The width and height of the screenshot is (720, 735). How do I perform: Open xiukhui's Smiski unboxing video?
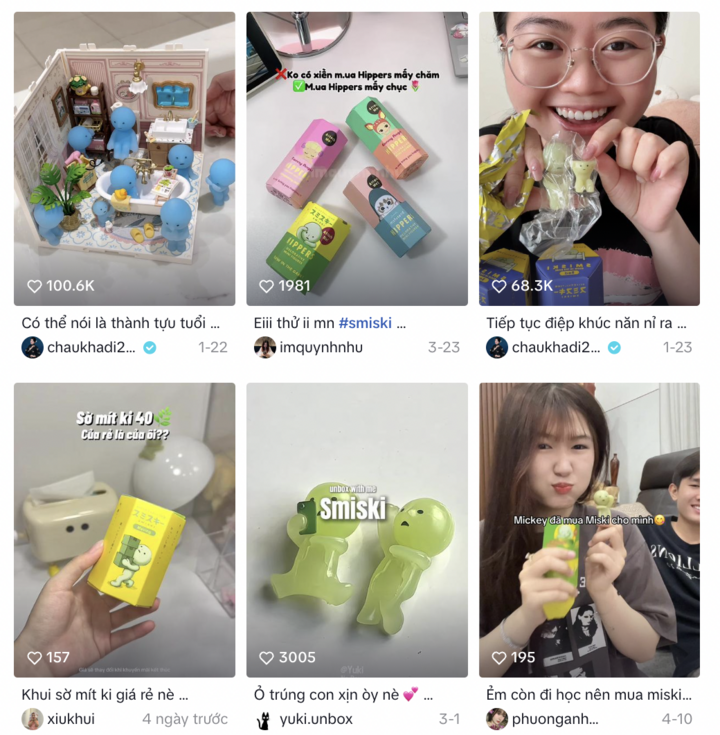pos(124,530)
